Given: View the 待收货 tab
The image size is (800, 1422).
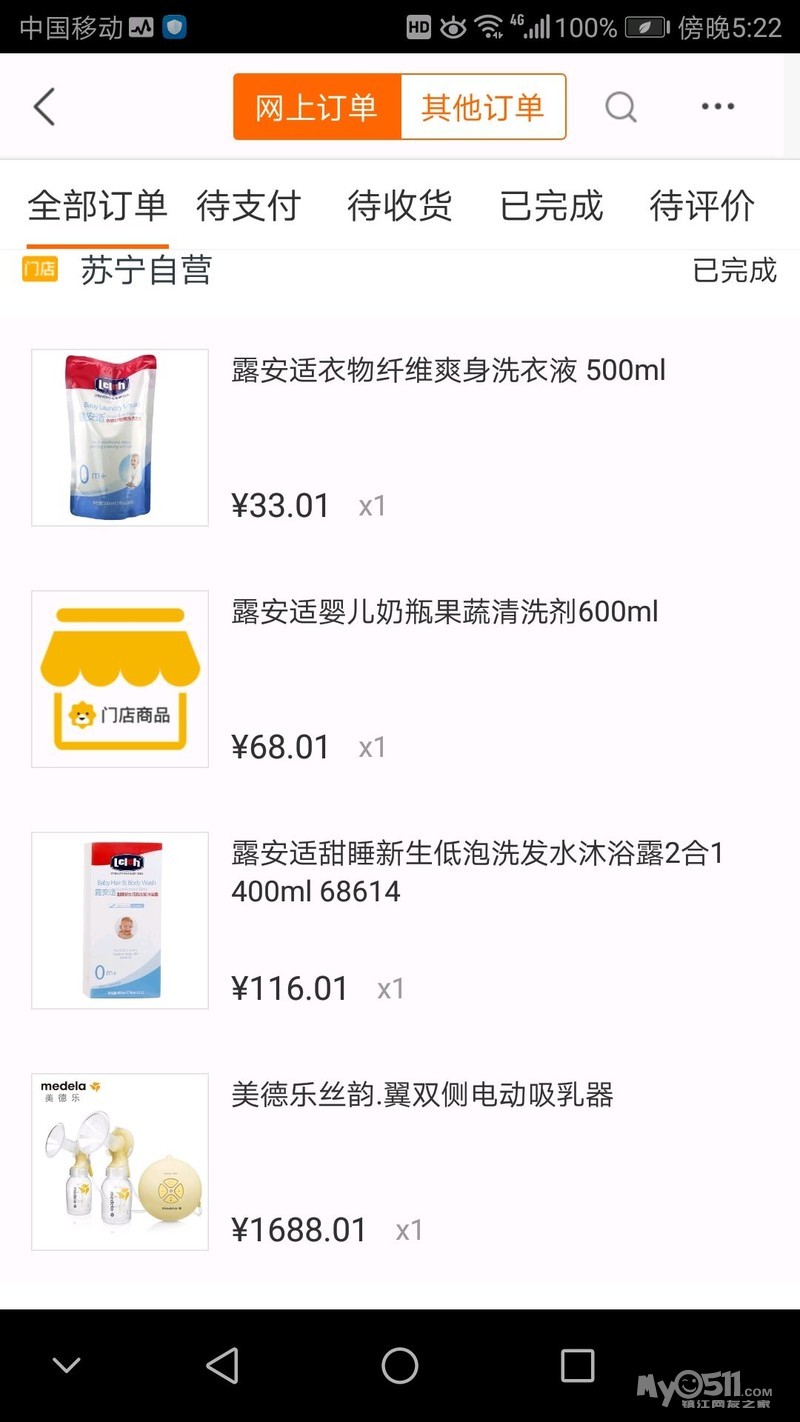Looking at the screenshot, I should pyautogui.click(x=400, y=206).
